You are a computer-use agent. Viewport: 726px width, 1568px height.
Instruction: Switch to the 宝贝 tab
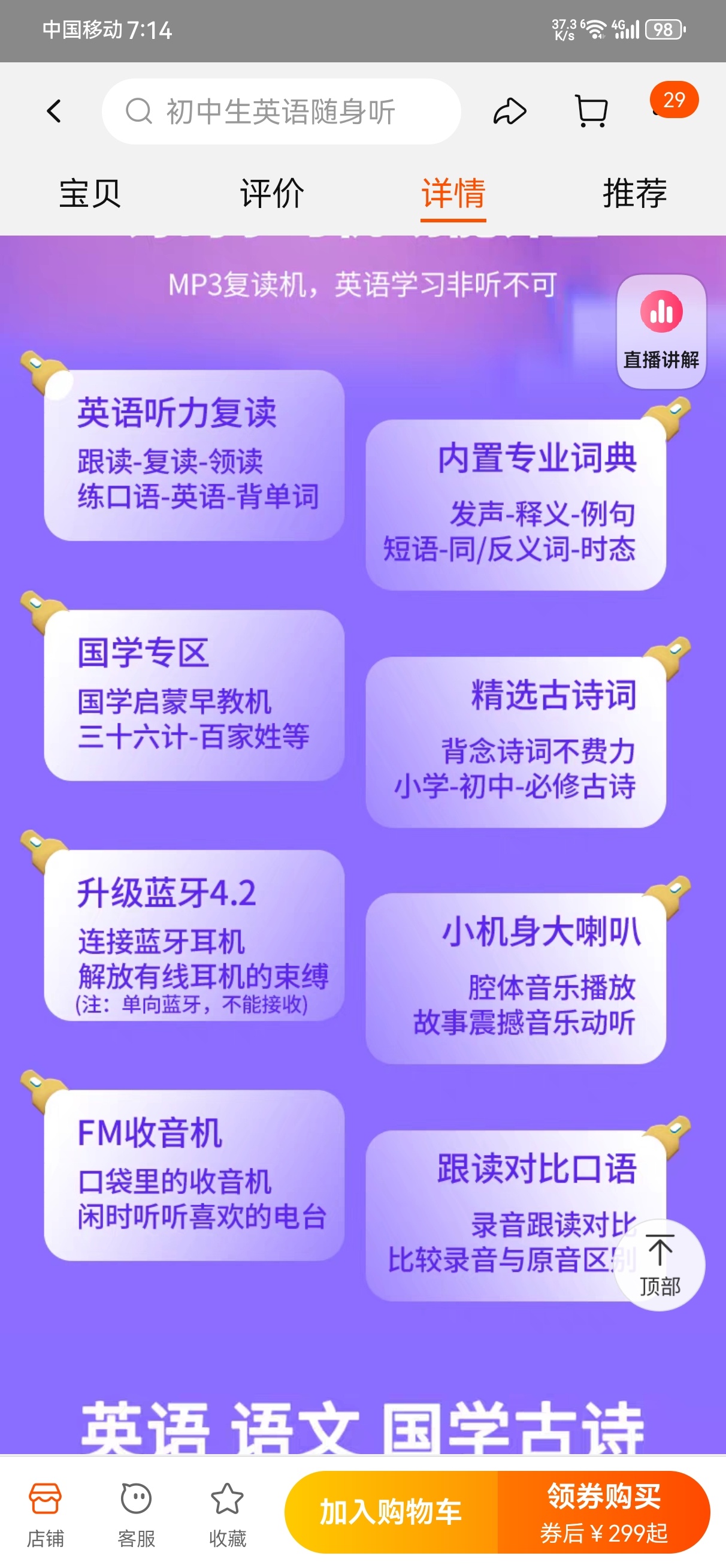click(x=90, y=194)
